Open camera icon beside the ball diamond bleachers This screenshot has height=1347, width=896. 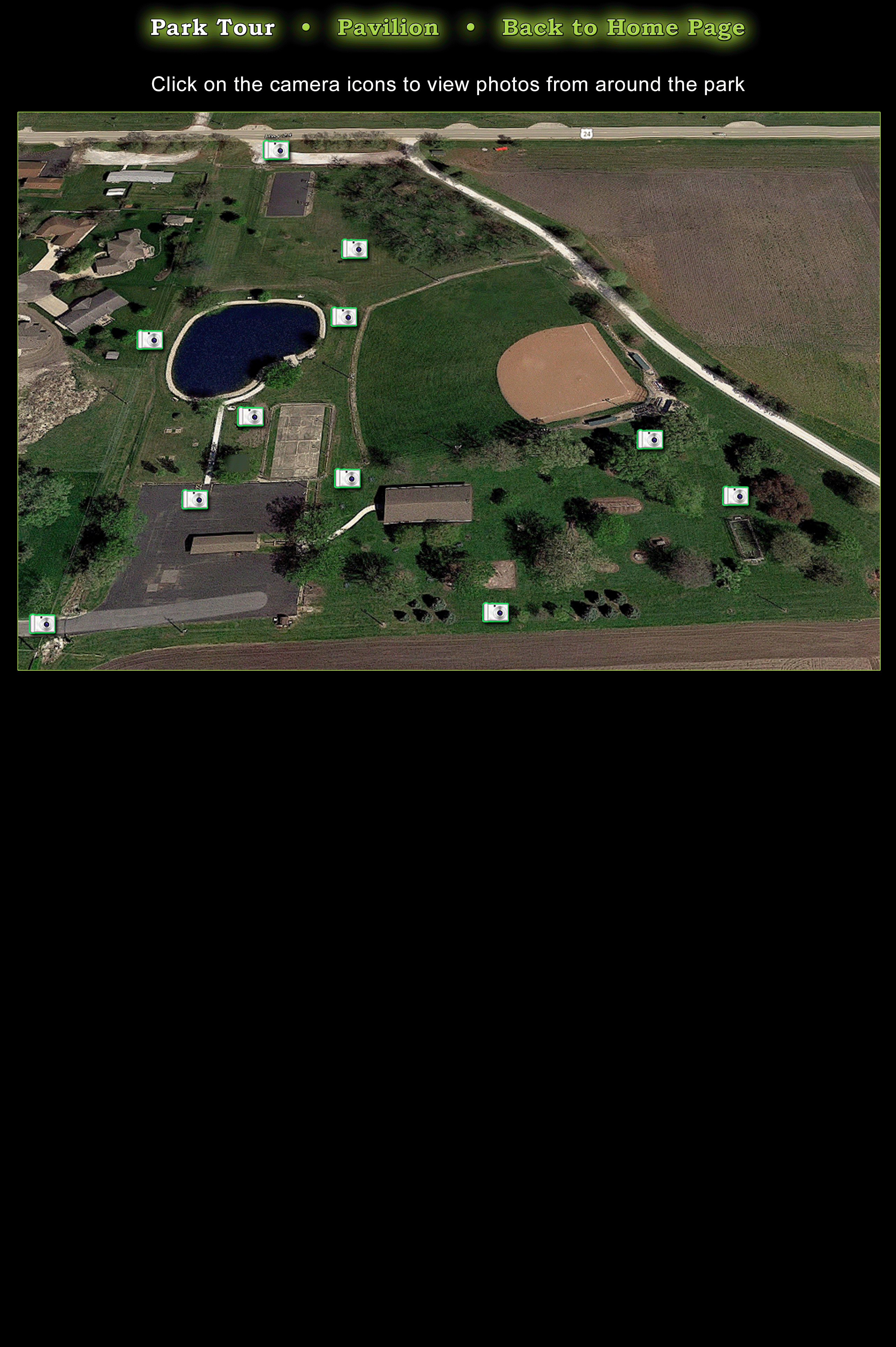[650, 439]
